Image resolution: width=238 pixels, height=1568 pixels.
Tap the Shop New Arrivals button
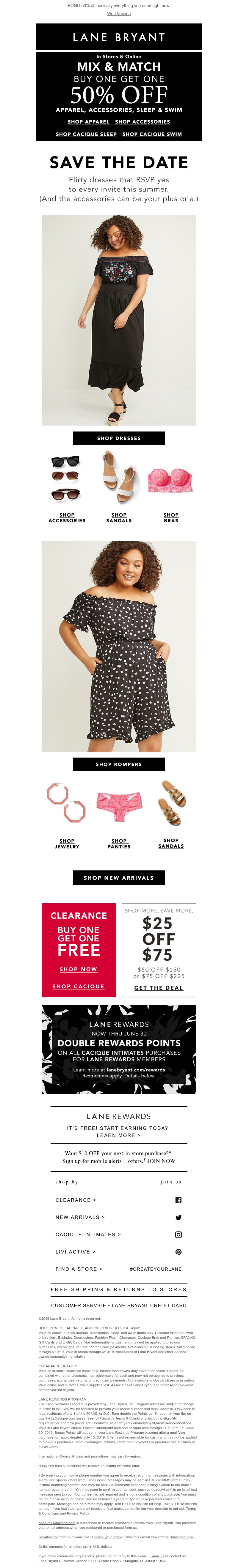coord(119,878)
